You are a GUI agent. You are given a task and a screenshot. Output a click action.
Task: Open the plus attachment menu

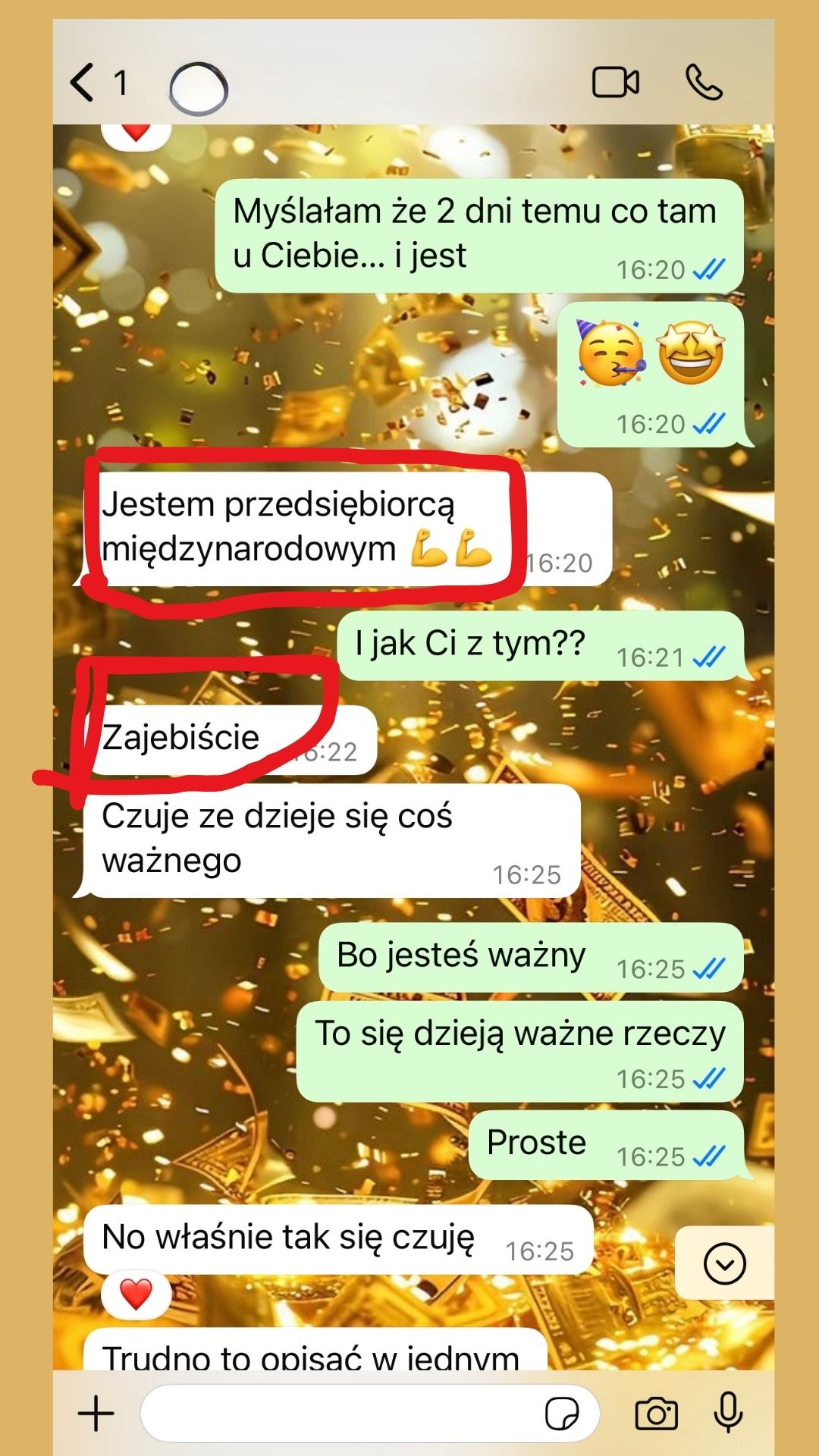click(96, 1414)
